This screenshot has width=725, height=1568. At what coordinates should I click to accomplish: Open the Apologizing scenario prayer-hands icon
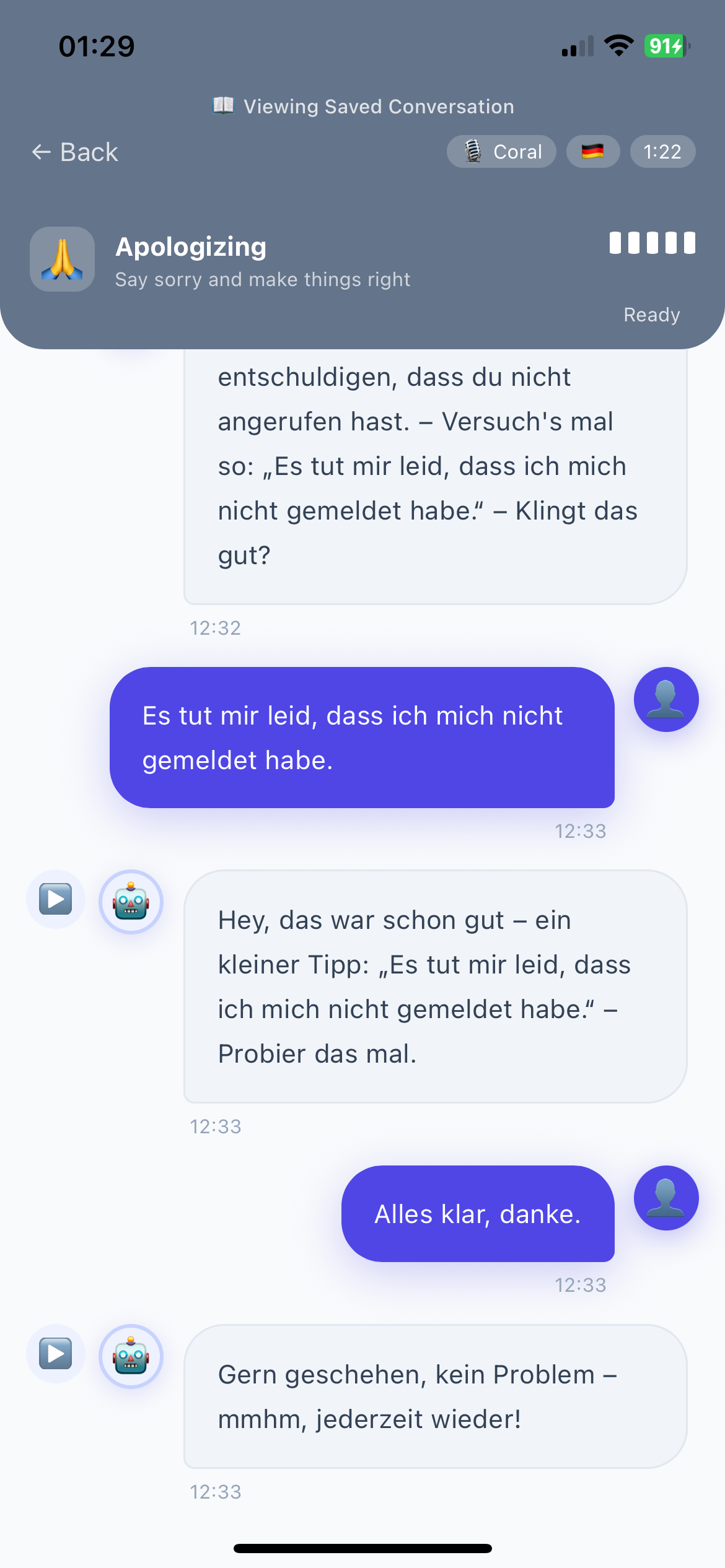tap(61, 259)
